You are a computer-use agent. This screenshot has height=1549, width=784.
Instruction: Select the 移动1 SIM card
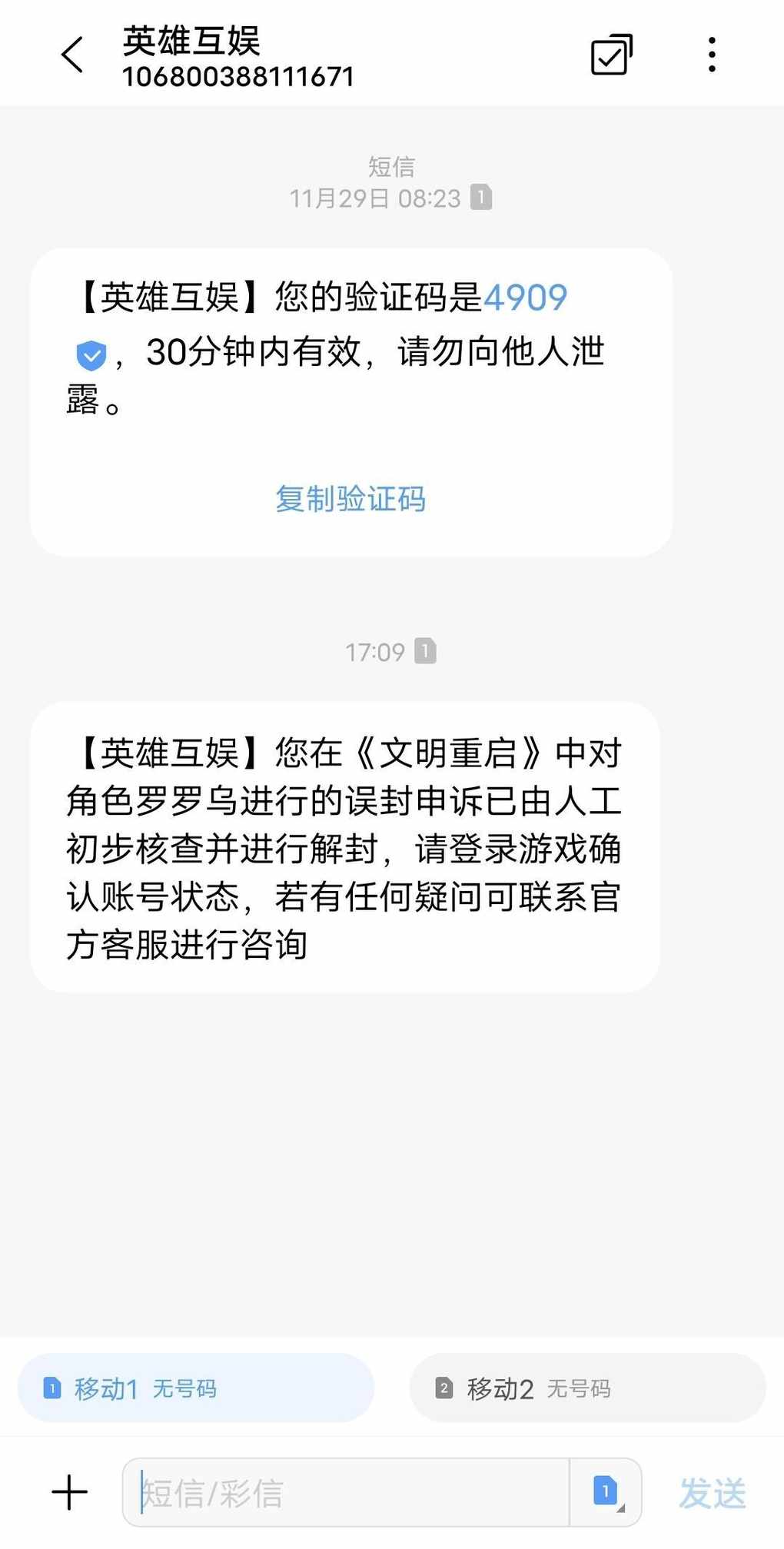click(x=196, y=1388)
